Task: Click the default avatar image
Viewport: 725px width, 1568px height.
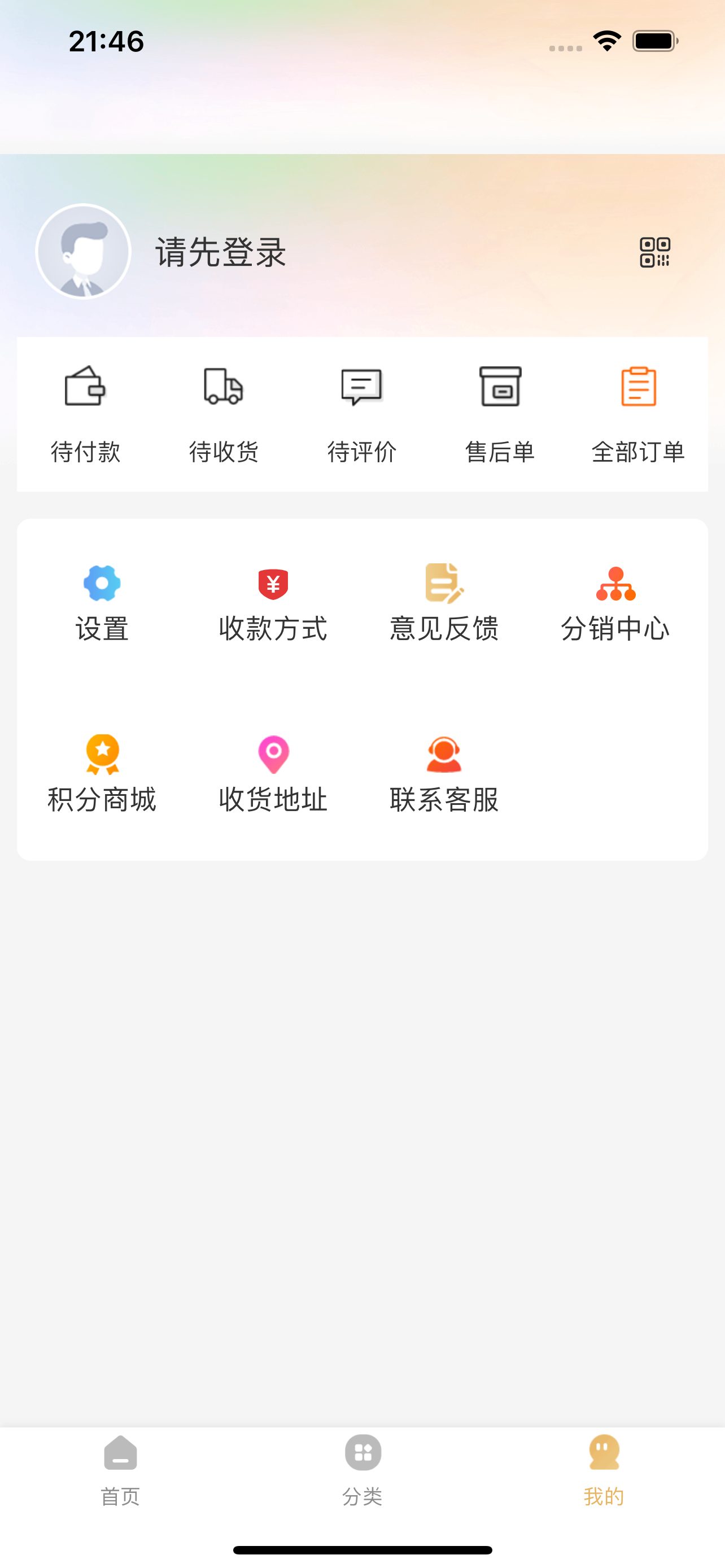Action: click(x=83, y=251)
